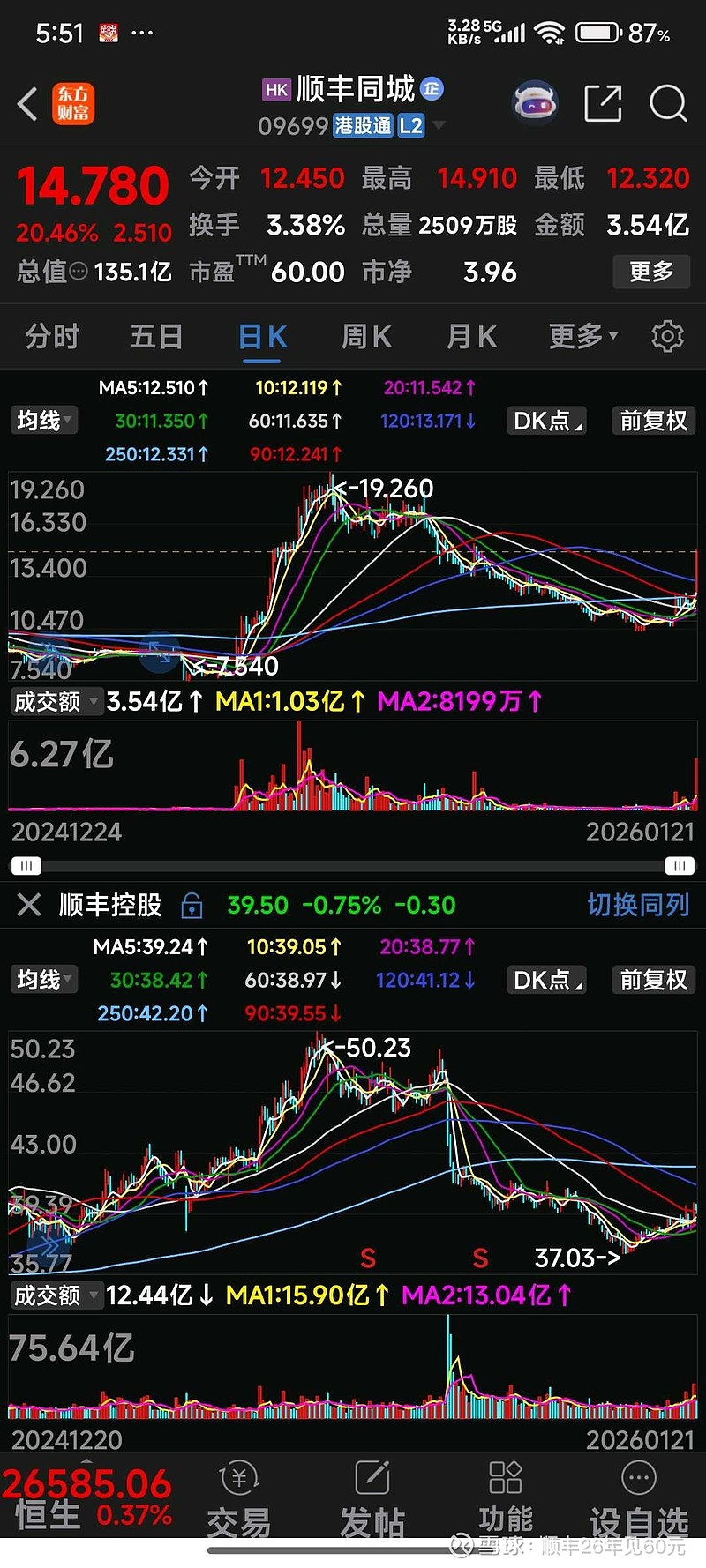Tap 切换同列 to switch comparison layout
Screen dimensions: 706x1568
(x=638, y=906)
